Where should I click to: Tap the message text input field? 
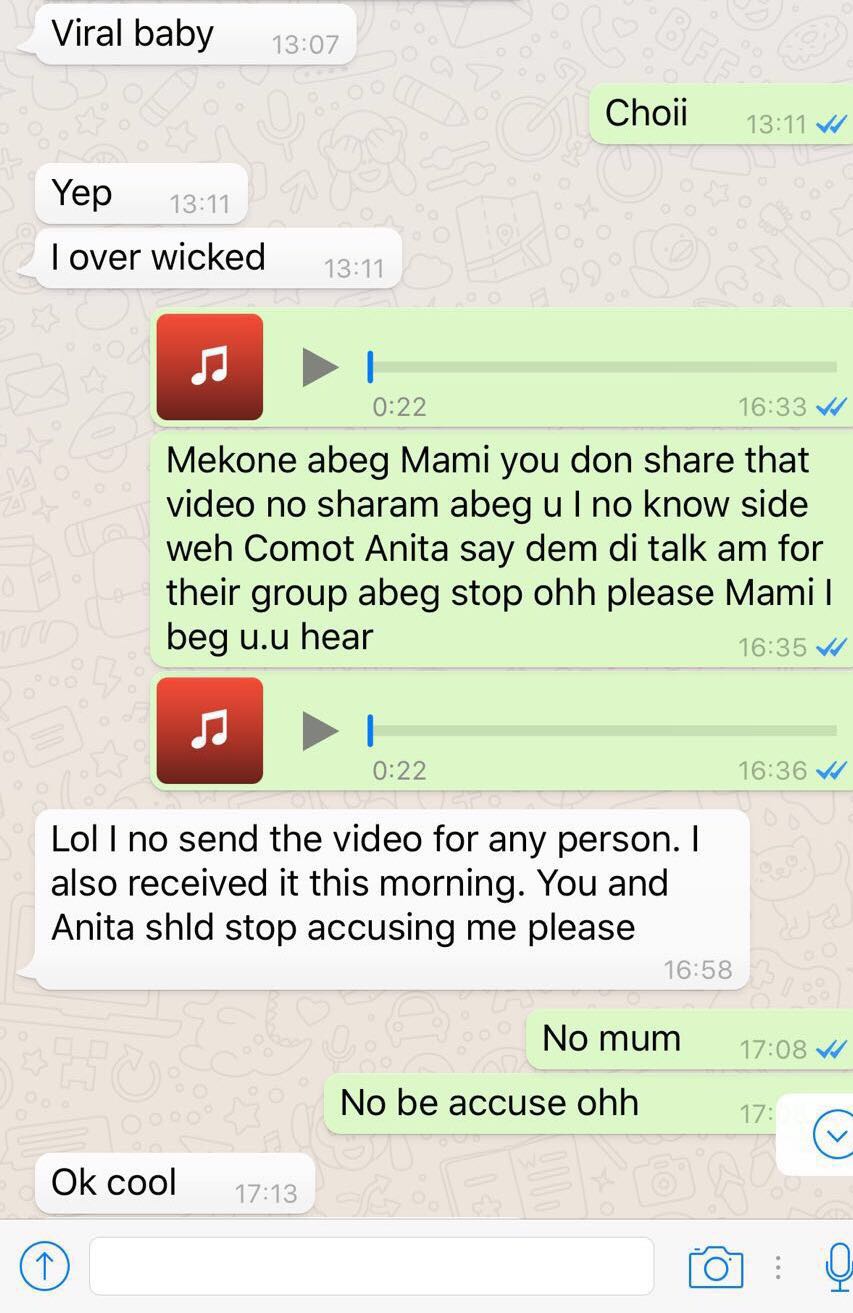tap(371, 1266)
